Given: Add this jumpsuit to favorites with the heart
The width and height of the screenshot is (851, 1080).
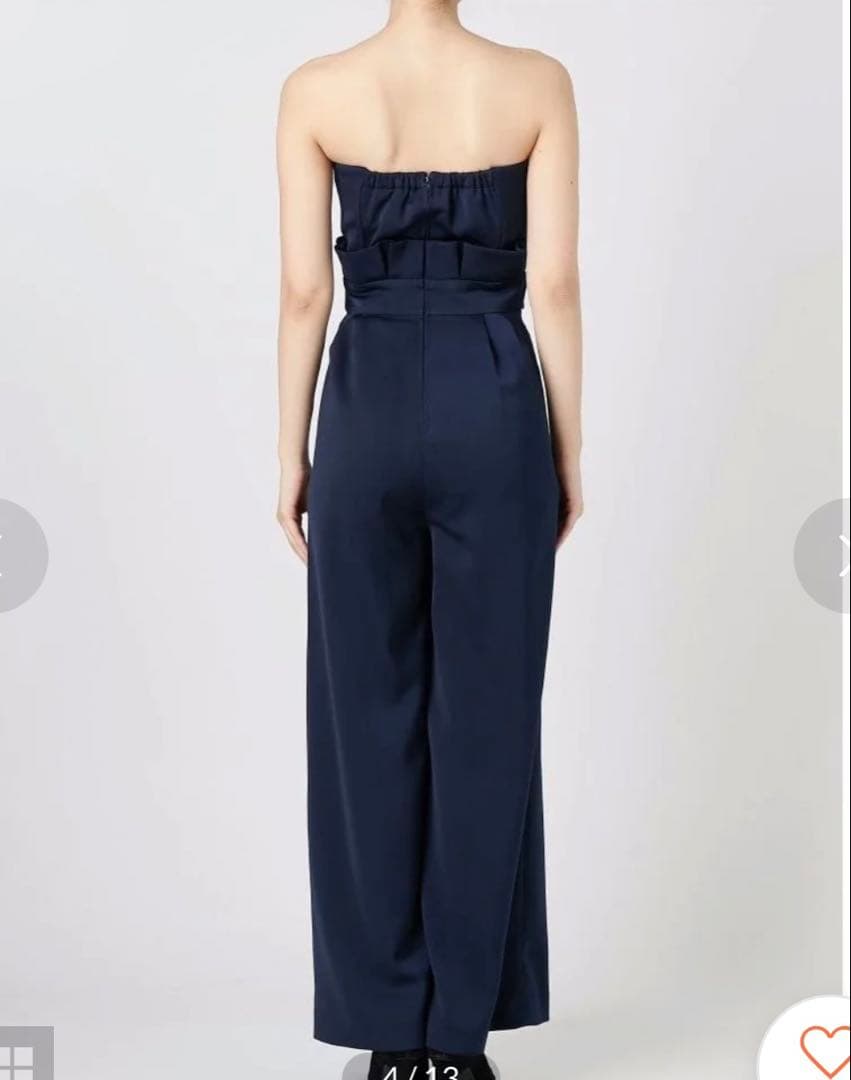Looking at the screenshot, I should [x=823, y=1049].
